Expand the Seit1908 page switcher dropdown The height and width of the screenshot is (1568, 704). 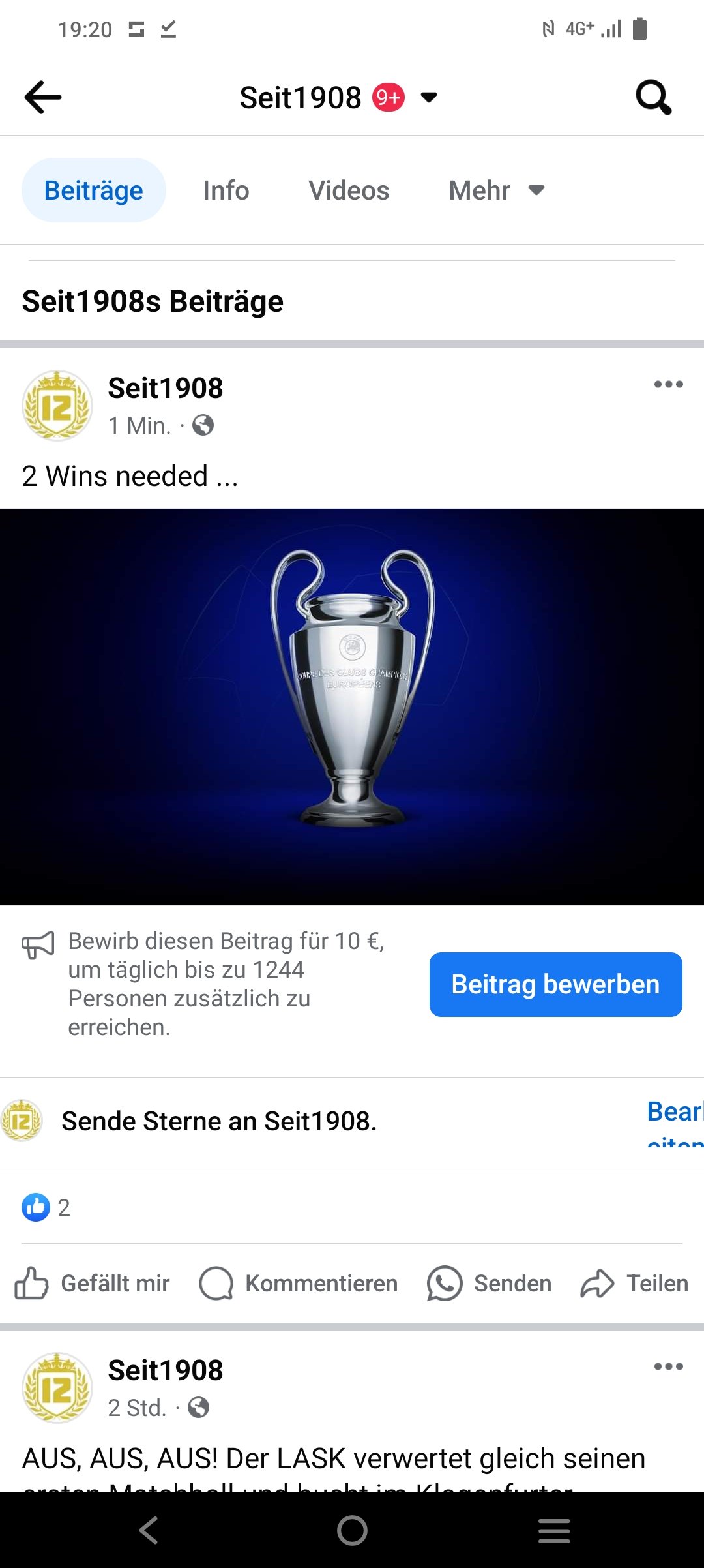(x=428, y=98)
